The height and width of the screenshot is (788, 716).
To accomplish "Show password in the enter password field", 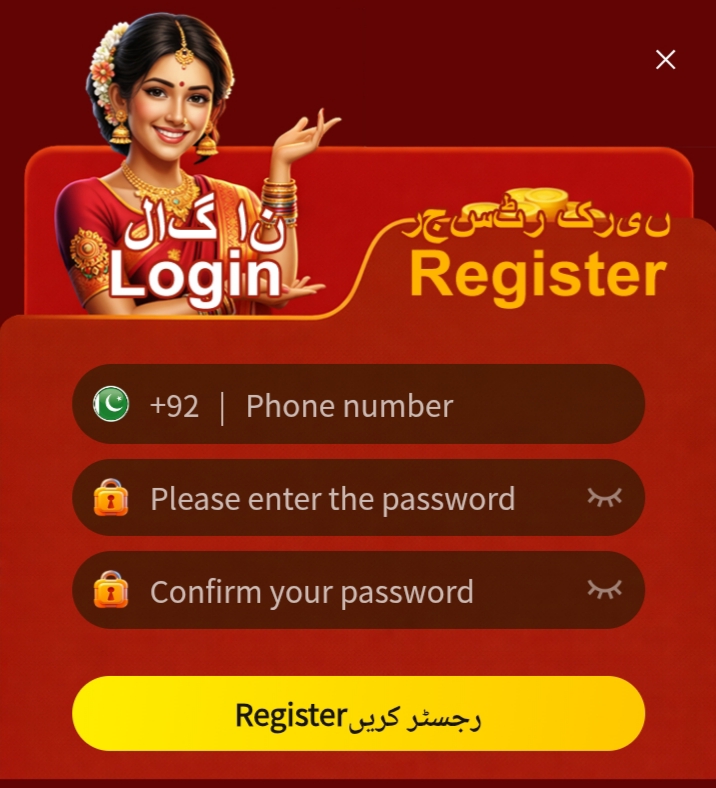I will [x=604, y=497].
